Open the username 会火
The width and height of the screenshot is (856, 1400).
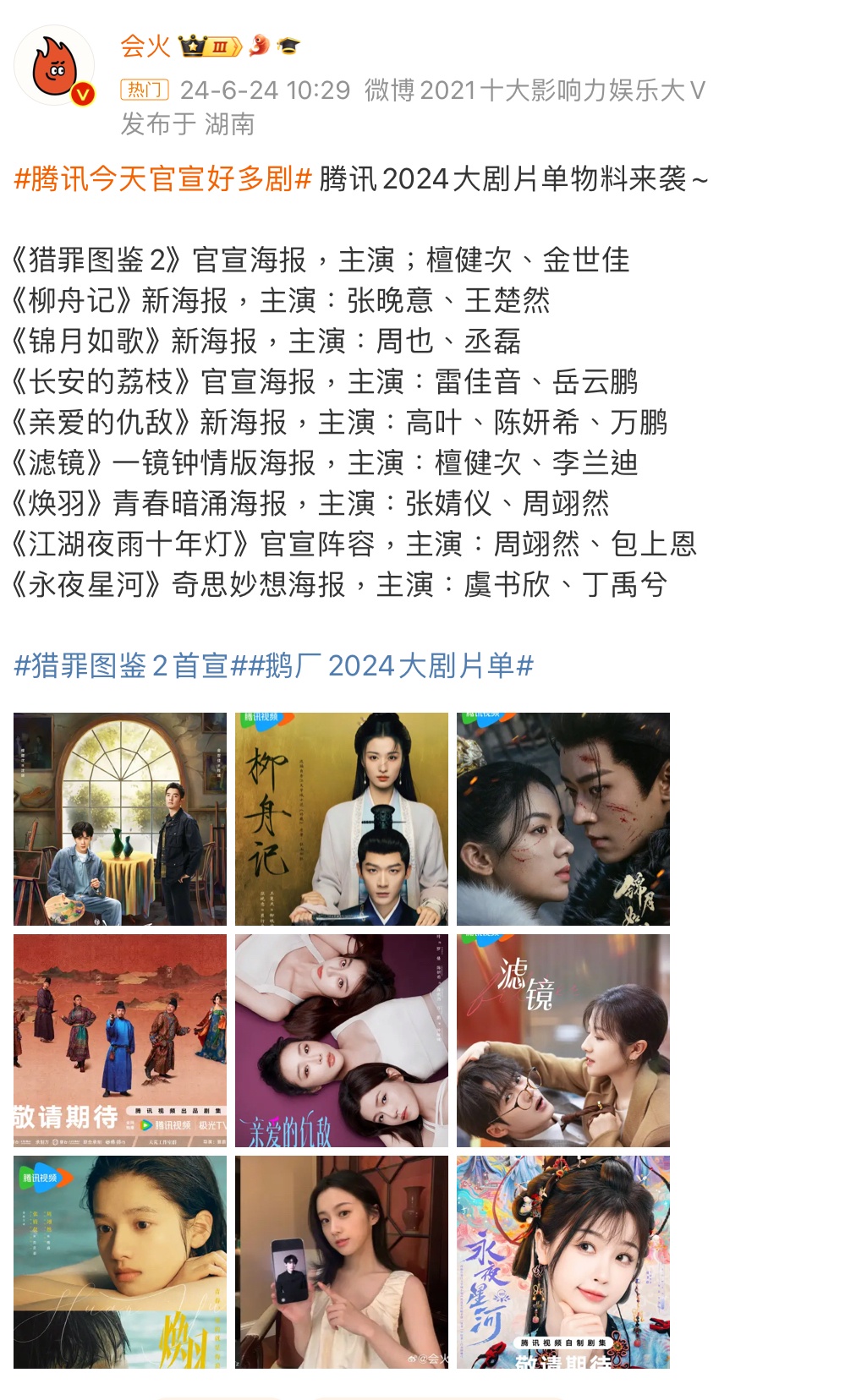tap(145, 46)
